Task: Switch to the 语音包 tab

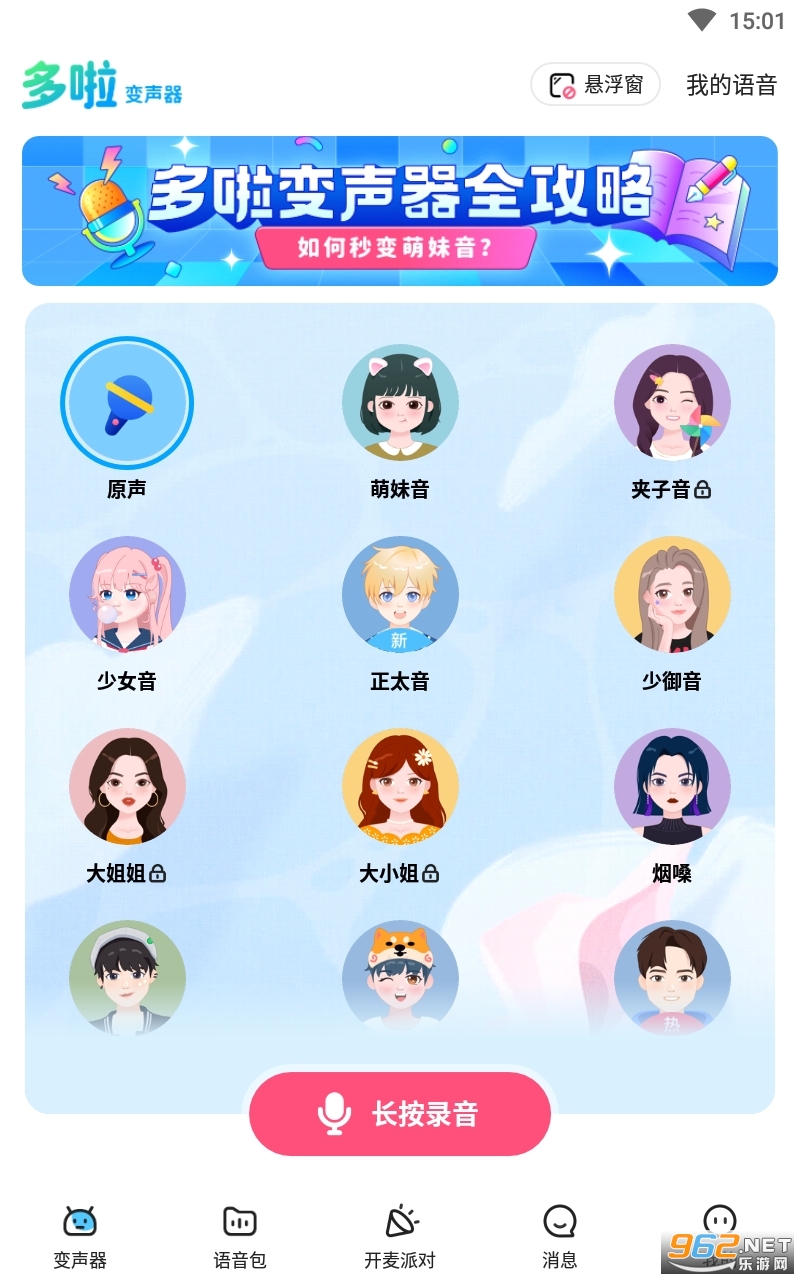Action: [240, 1237]
